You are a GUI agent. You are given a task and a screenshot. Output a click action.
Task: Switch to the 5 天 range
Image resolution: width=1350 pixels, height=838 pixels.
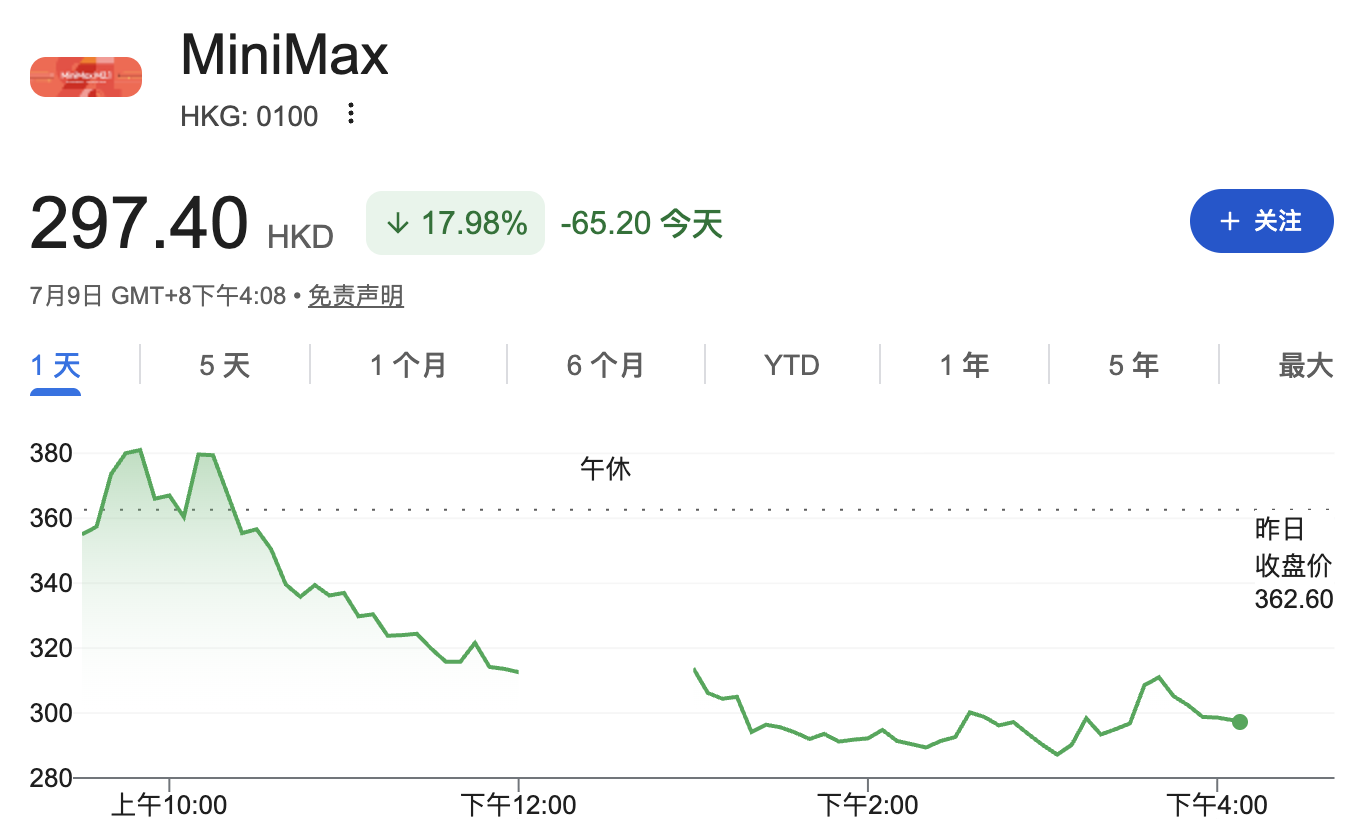224,365
